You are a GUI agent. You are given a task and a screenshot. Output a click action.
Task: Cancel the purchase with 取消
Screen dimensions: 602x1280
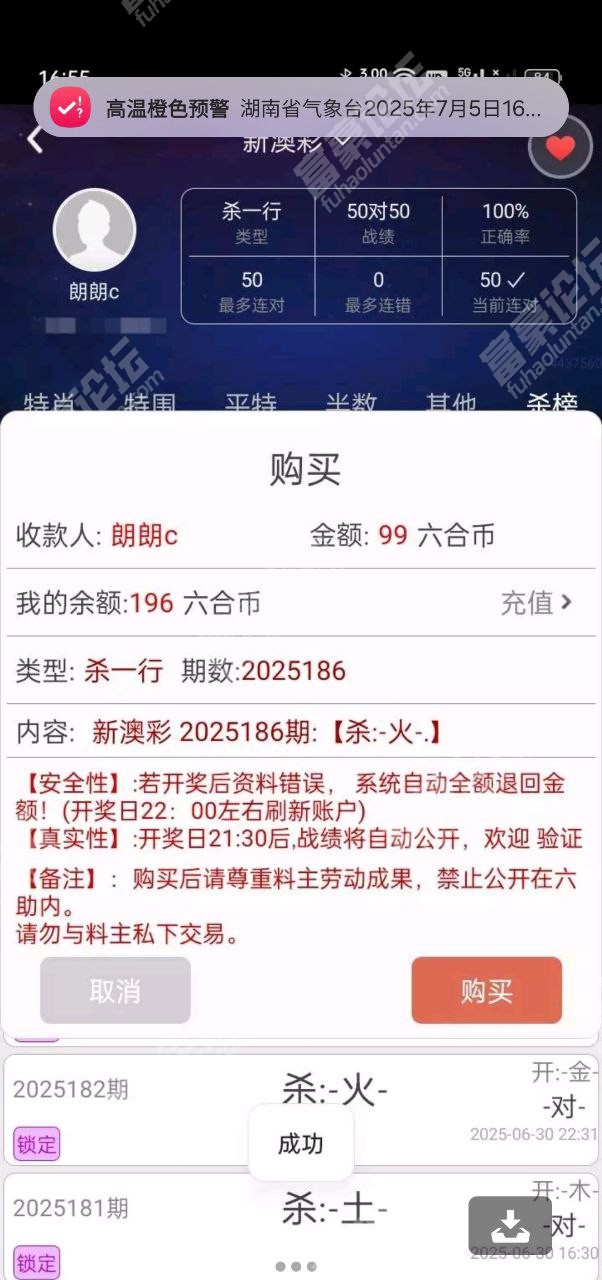click(115, 990)
